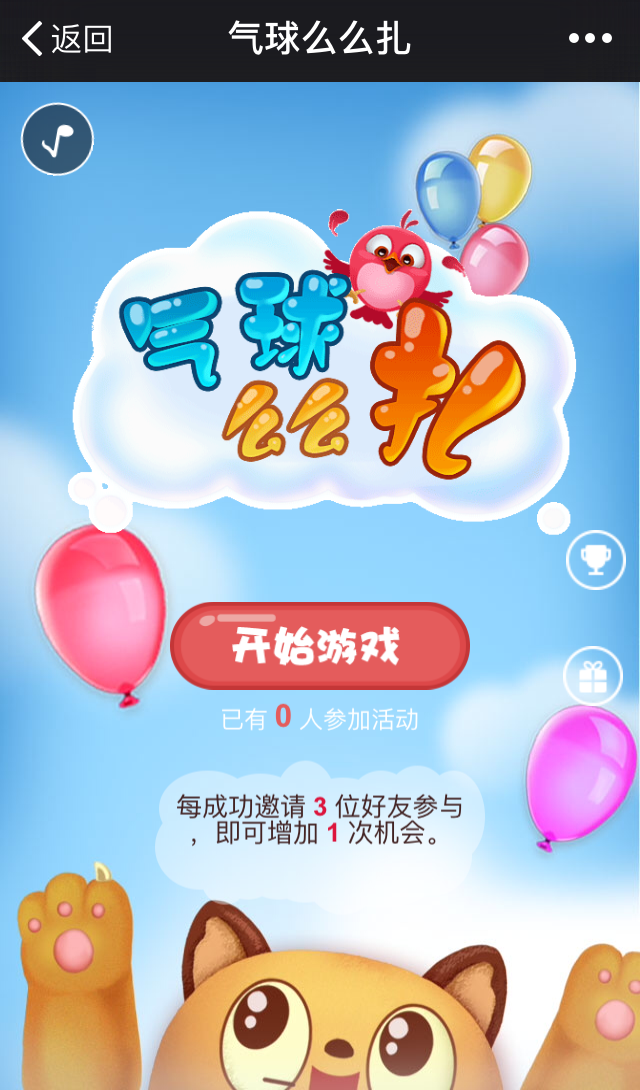Open the gift box prizes icon

click(593, 677)
